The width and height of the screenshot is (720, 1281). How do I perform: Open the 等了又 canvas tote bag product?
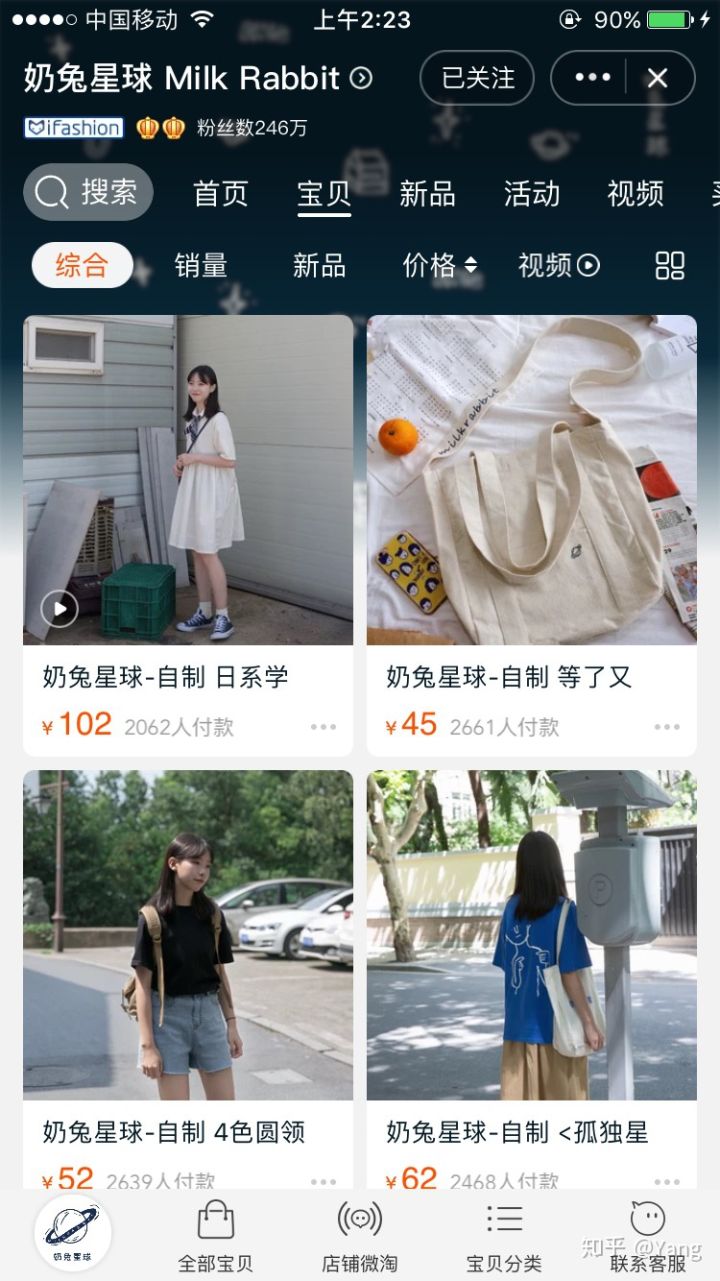point(531,480)
